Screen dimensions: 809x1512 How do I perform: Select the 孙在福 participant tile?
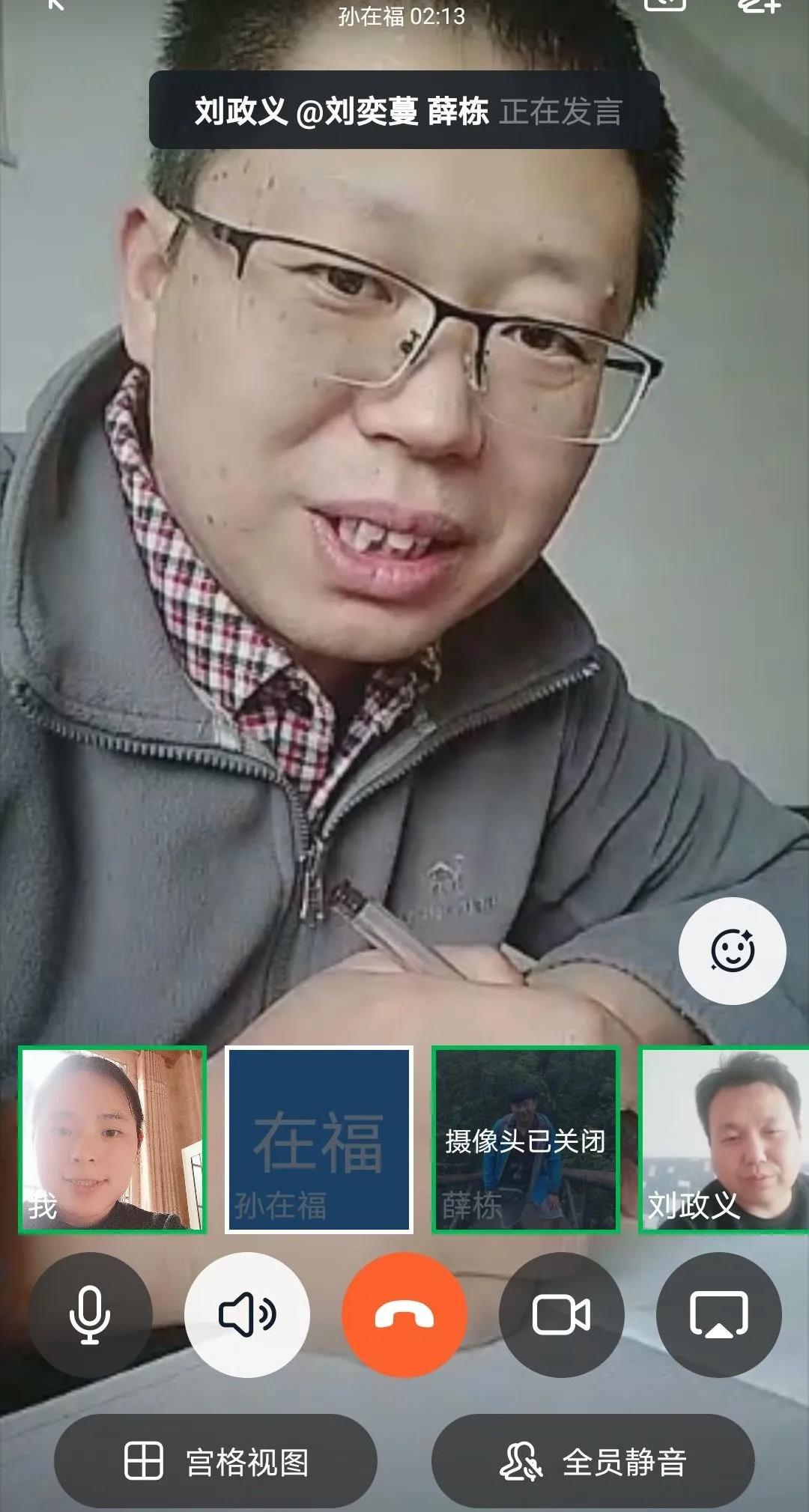[x=319, y=1139]
